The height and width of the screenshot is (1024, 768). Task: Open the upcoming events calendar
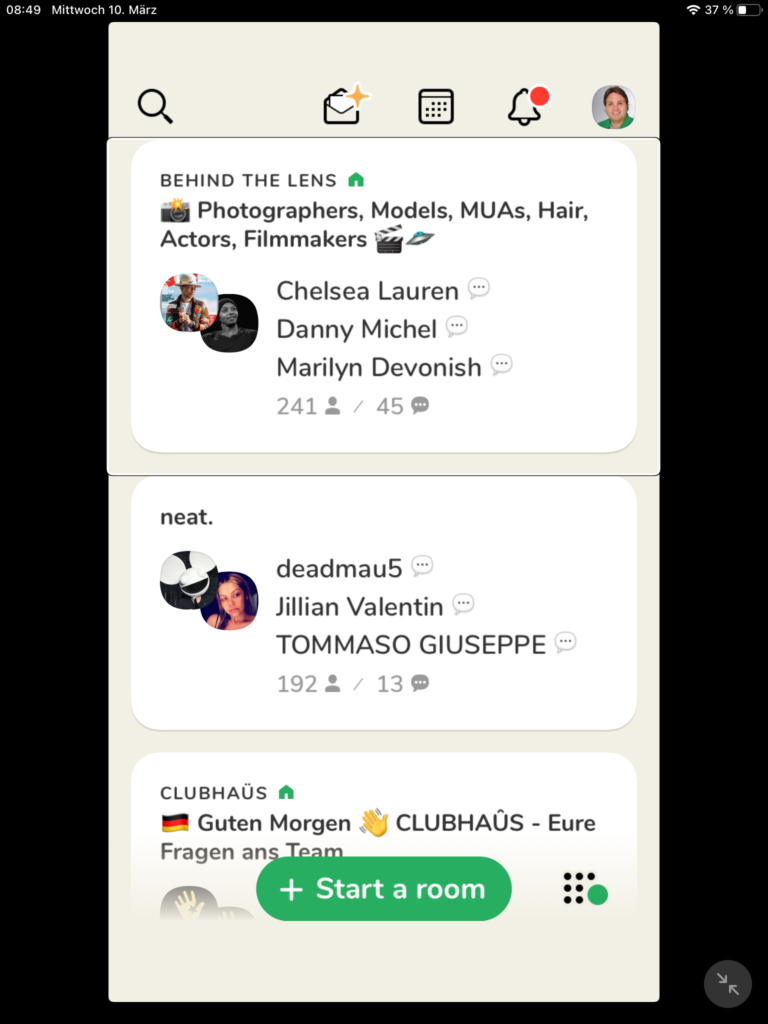pos(436,106)
